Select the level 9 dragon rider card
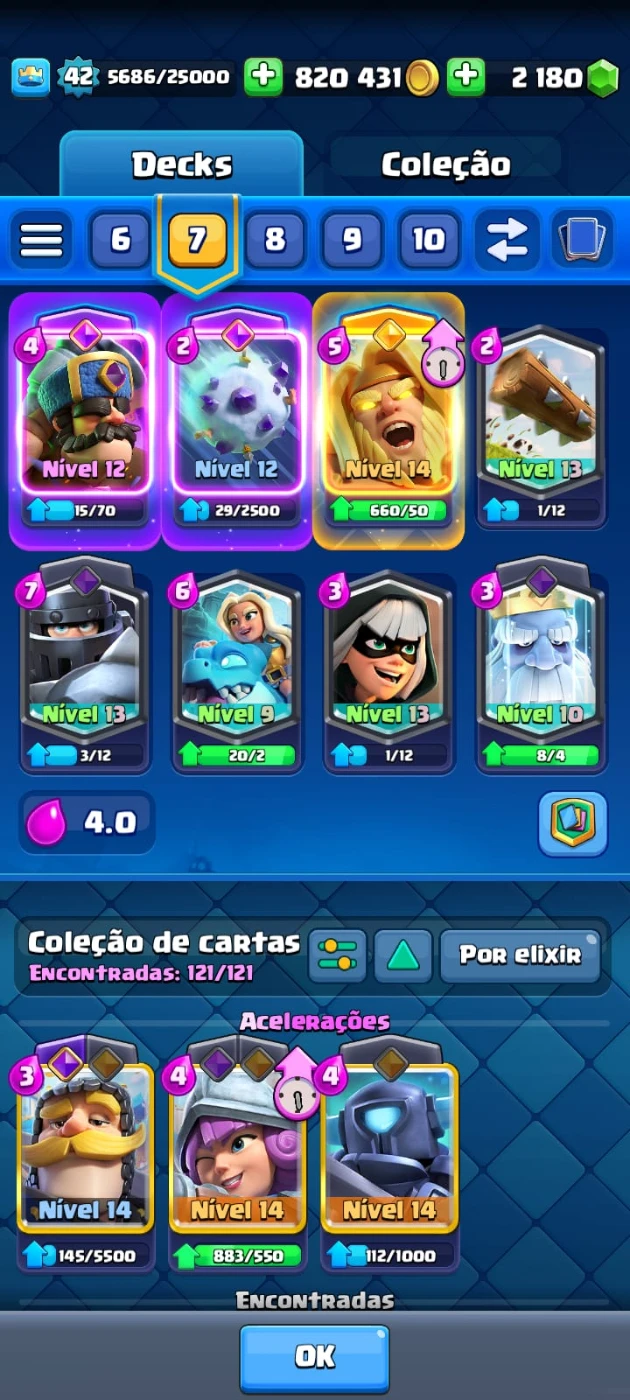 coord(238,660)
